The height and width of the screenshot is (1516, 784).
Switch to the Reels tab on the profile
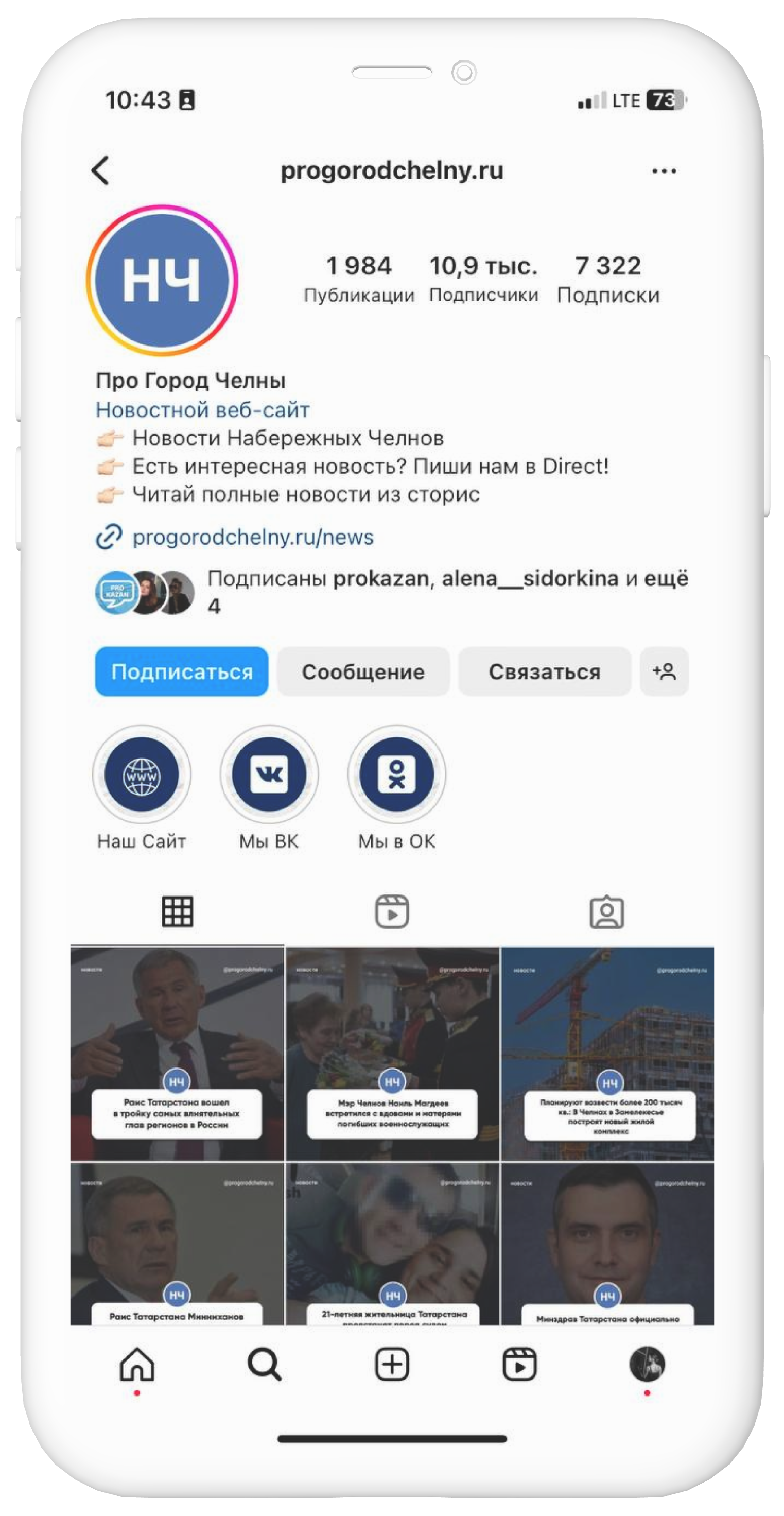pyautogui.click(x=392, y=911)
